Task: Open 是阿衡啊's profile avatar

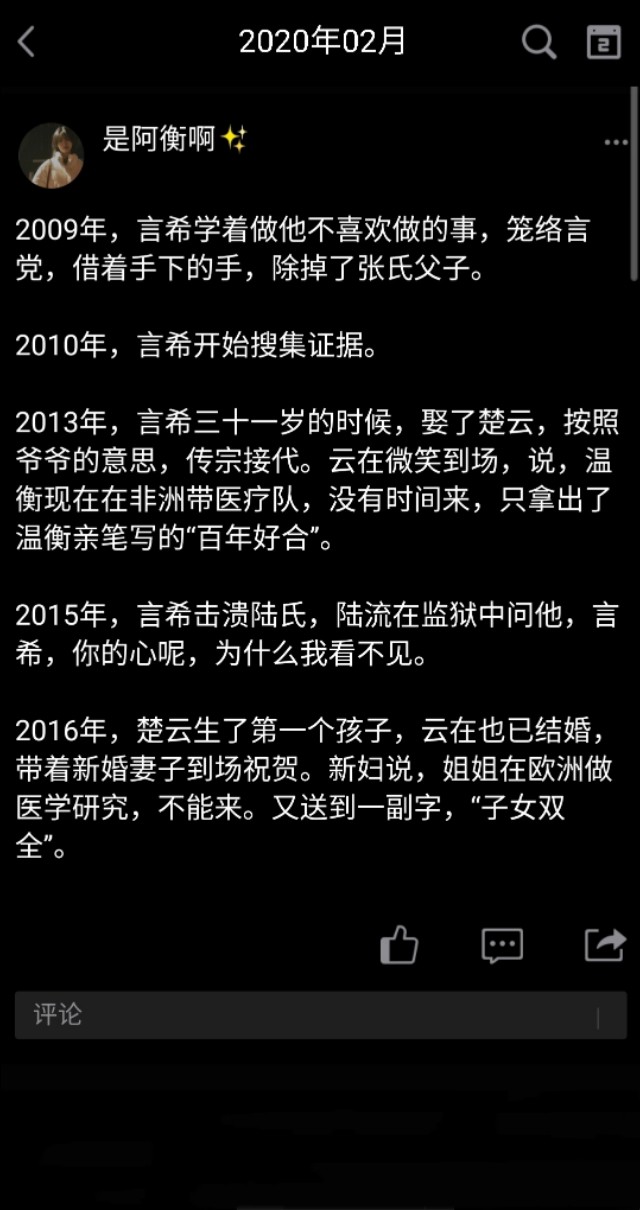Action: (x=51, y=156)
